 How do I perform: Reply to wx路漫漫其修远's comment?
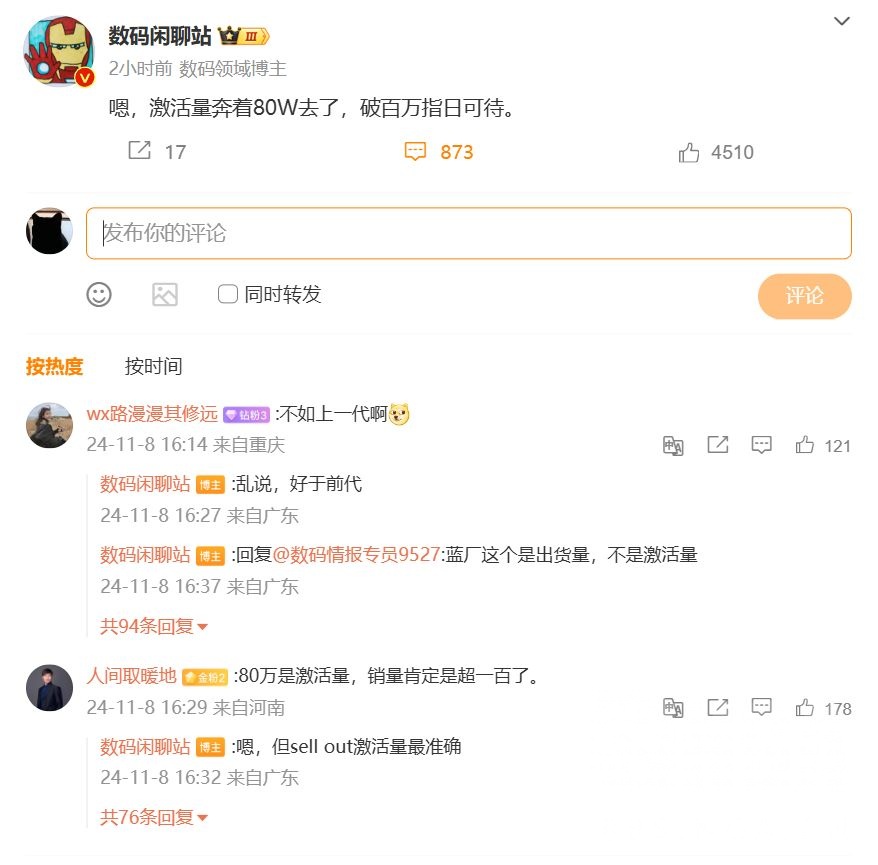coord(762,445)
